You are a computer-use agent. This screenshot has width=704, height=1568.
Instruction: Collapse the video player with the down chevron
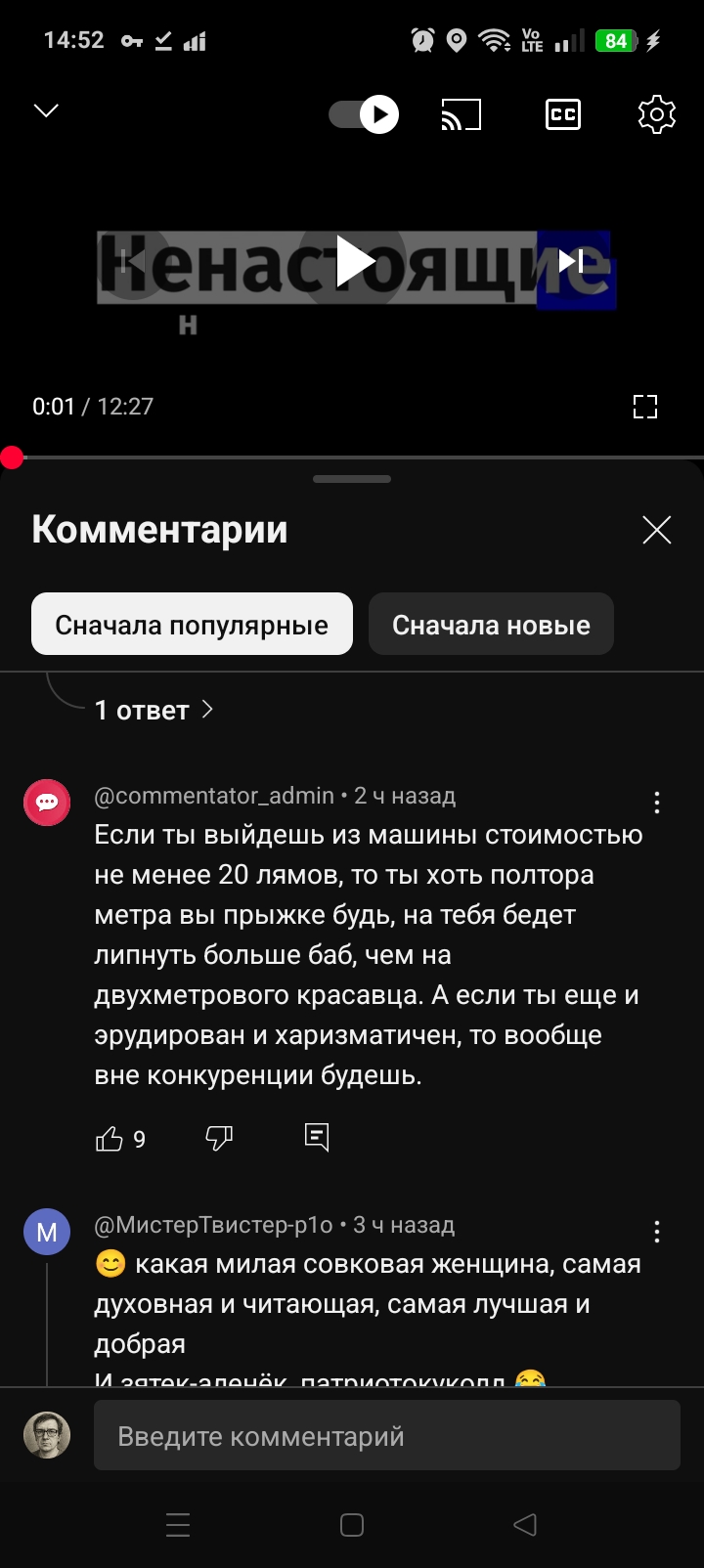[x=46, y=111]
